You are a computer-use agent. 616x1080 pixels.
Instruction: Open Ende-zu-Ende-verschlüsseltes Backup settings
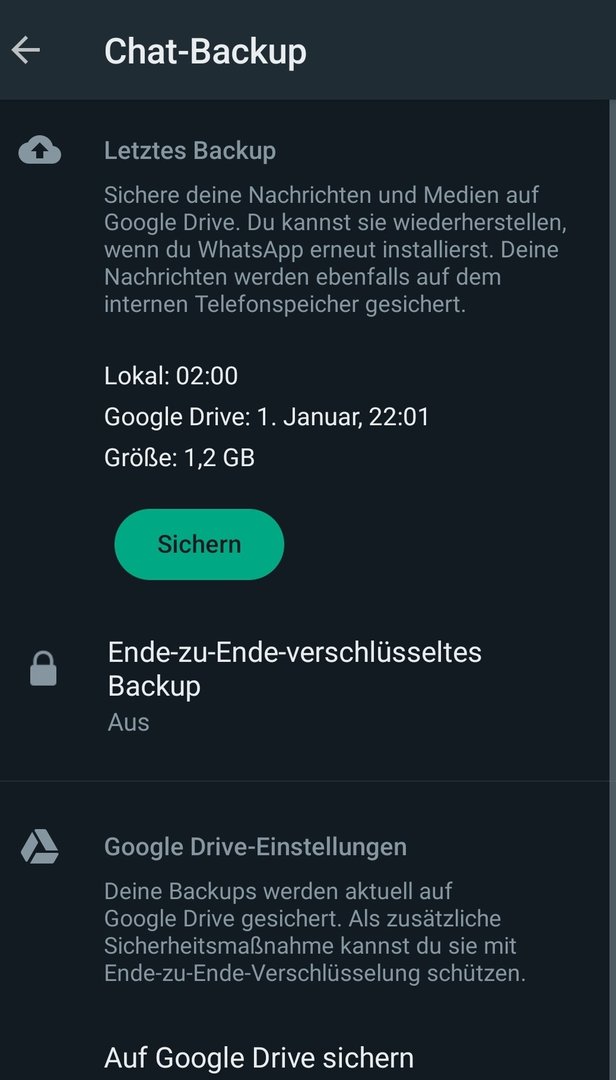point(294,685)
